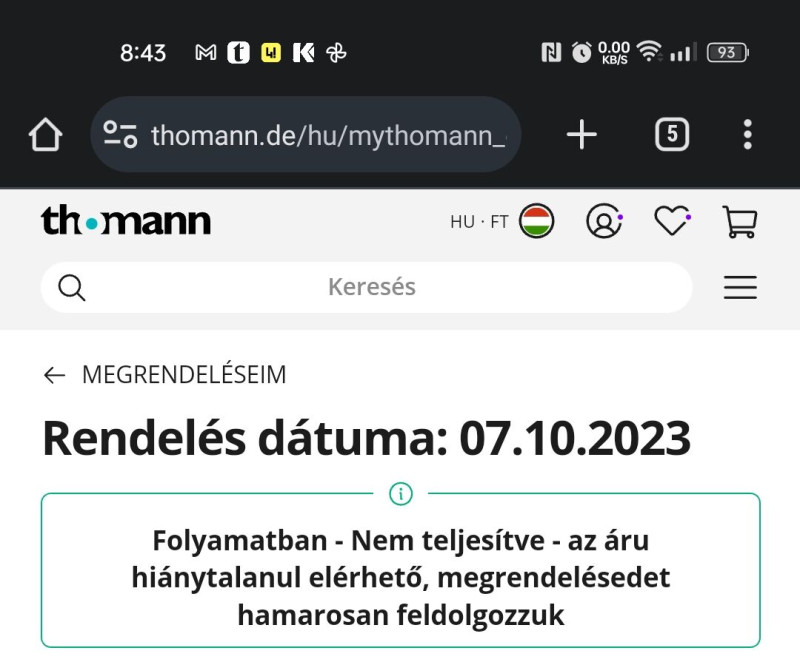The height and width of the screenshot is (662, 800).
Task: Open the shopping cart
Action: point(740,222)
